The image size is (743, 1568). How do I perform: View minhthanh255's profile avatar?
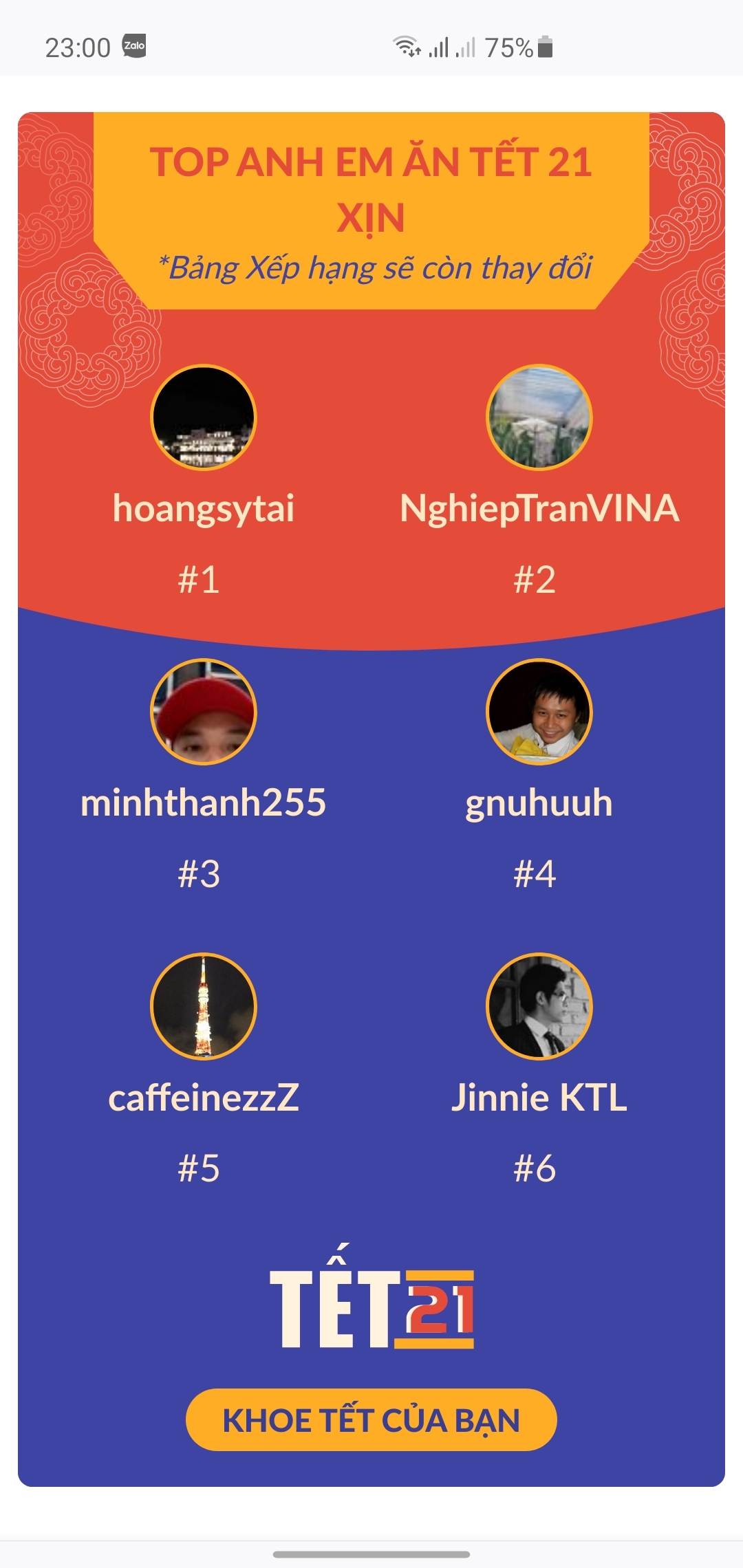click(204, 712)
